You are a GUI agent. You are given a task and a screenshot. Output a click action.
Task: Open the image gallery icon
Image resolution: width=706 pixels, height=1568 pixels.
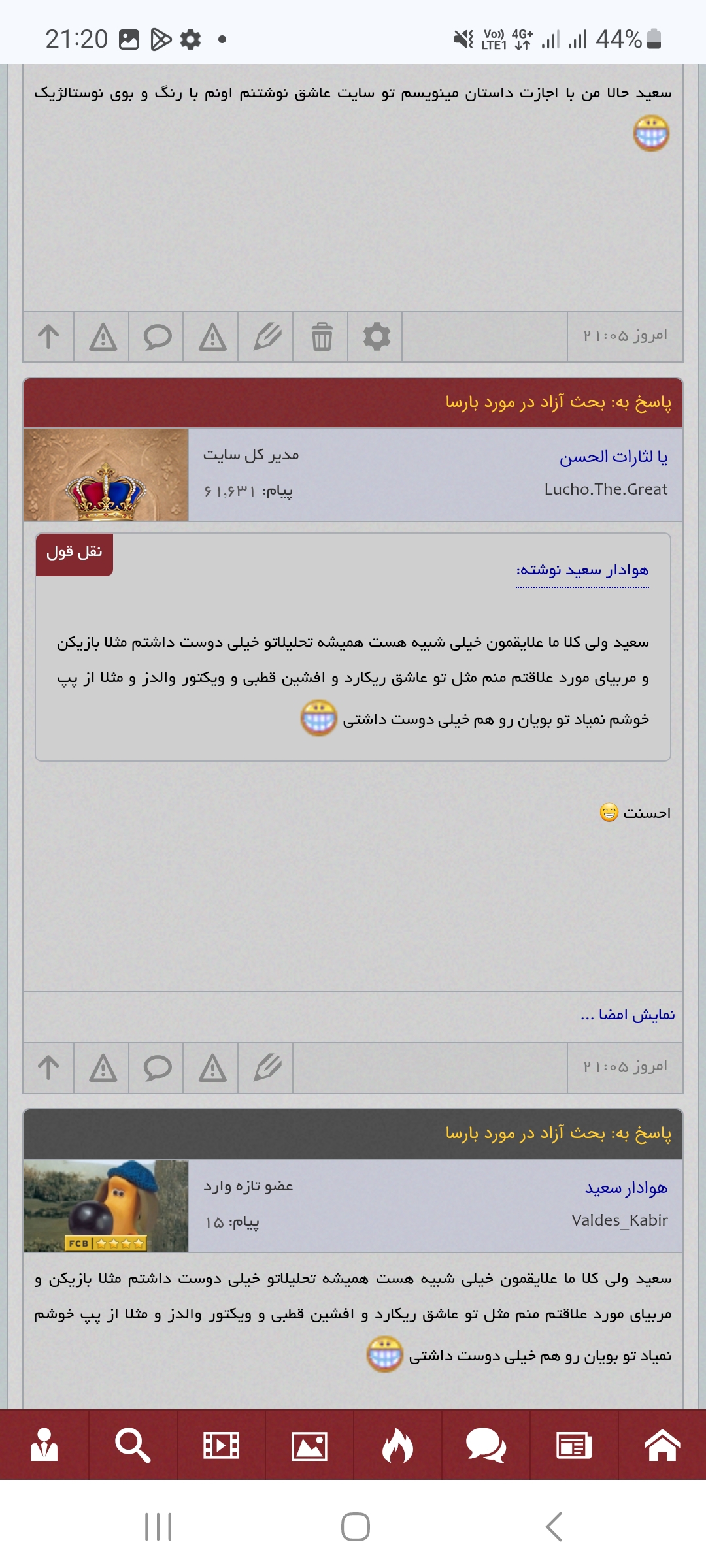[309, 1445]
